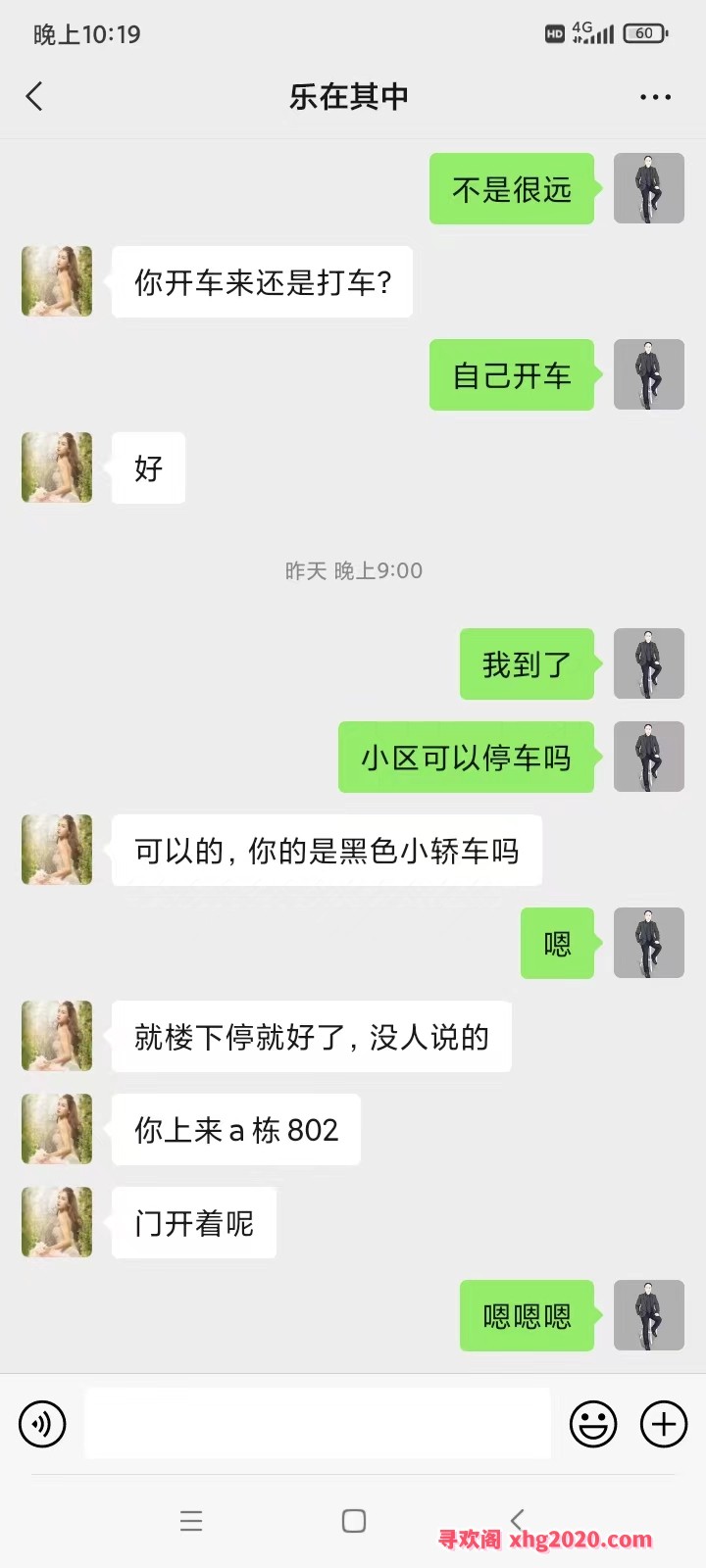This screenshot has height=1568, width=706.
Task: Tap the system home button
Action: [354, 1521]
